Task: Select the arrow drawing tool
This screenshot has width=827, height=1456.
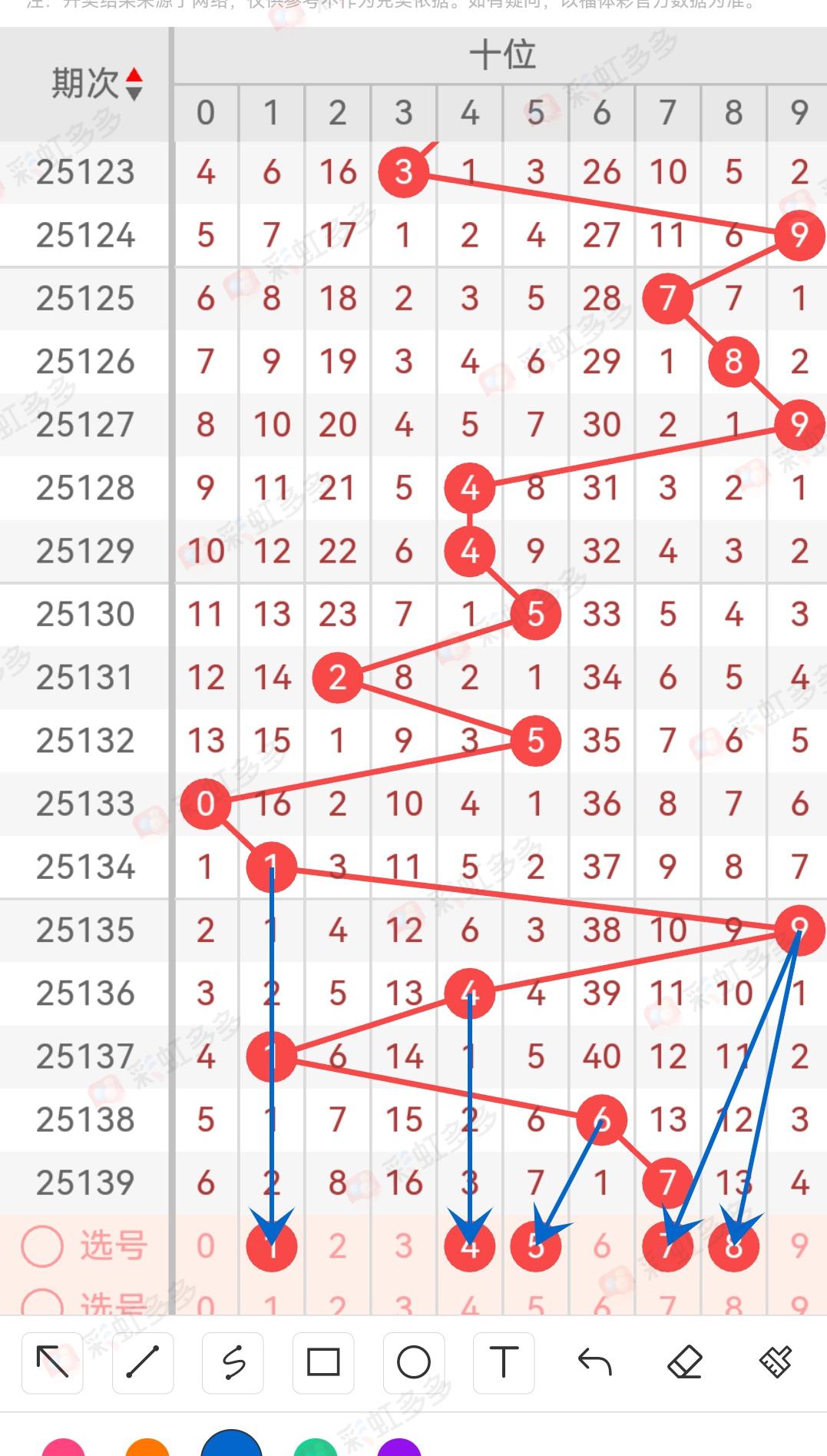Action: (52, 1363)
